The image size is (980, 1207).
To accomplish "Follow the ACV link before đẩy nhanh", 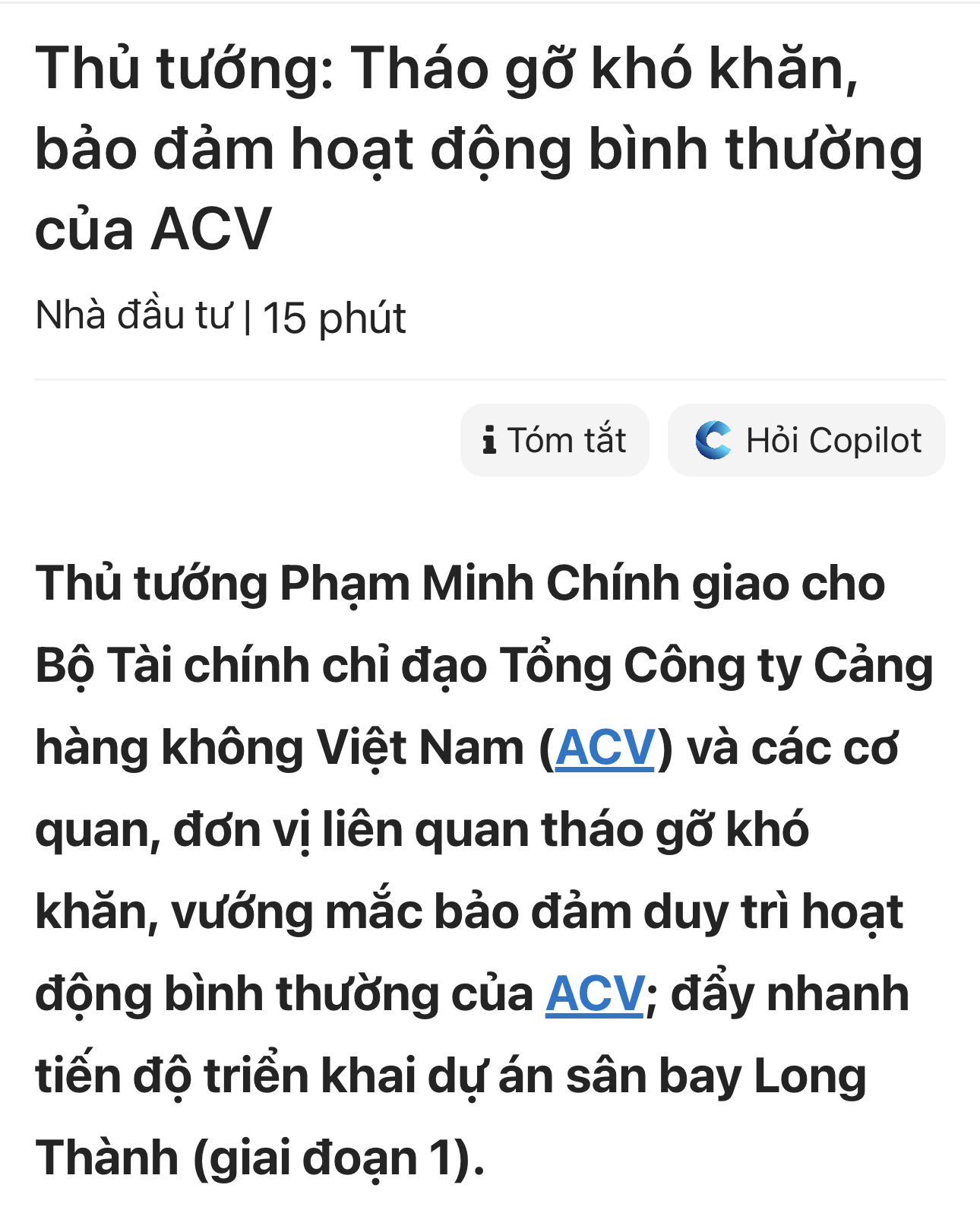I will 595,993.
